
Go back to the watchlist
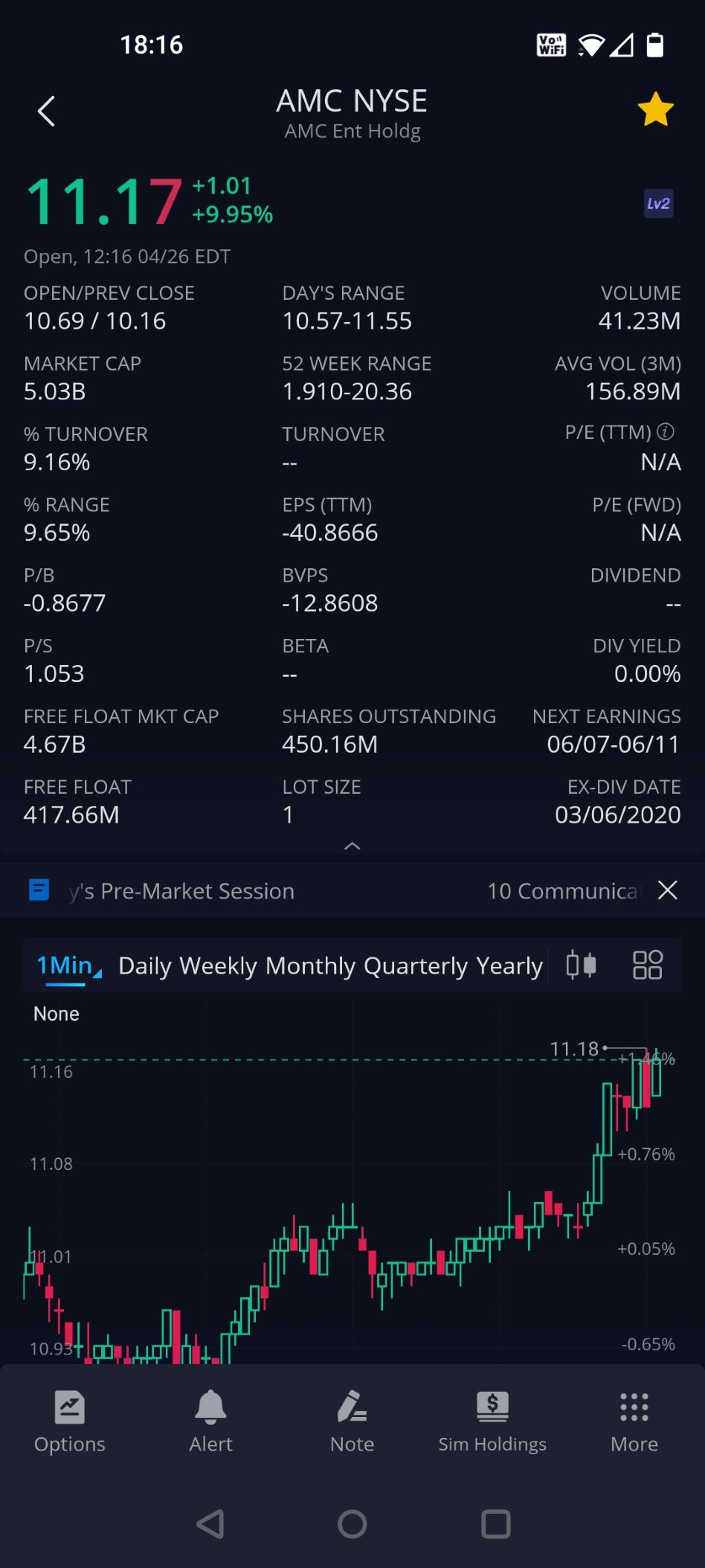47,111
